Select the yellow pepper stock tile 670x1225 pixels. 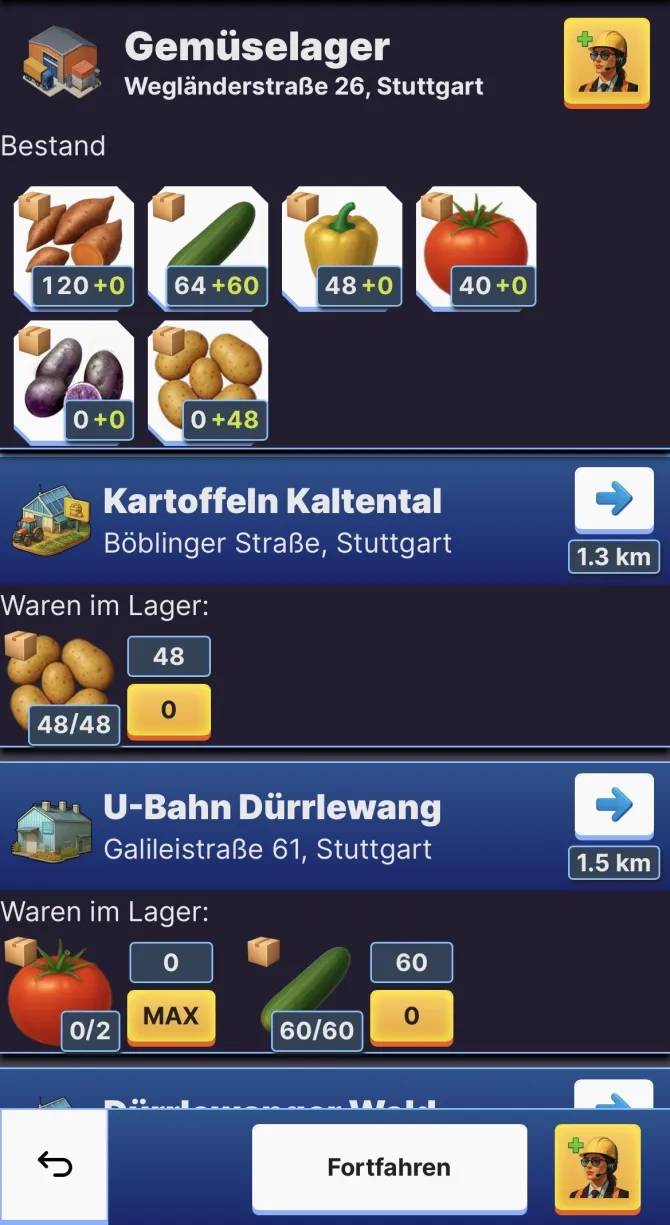(342, 247)
